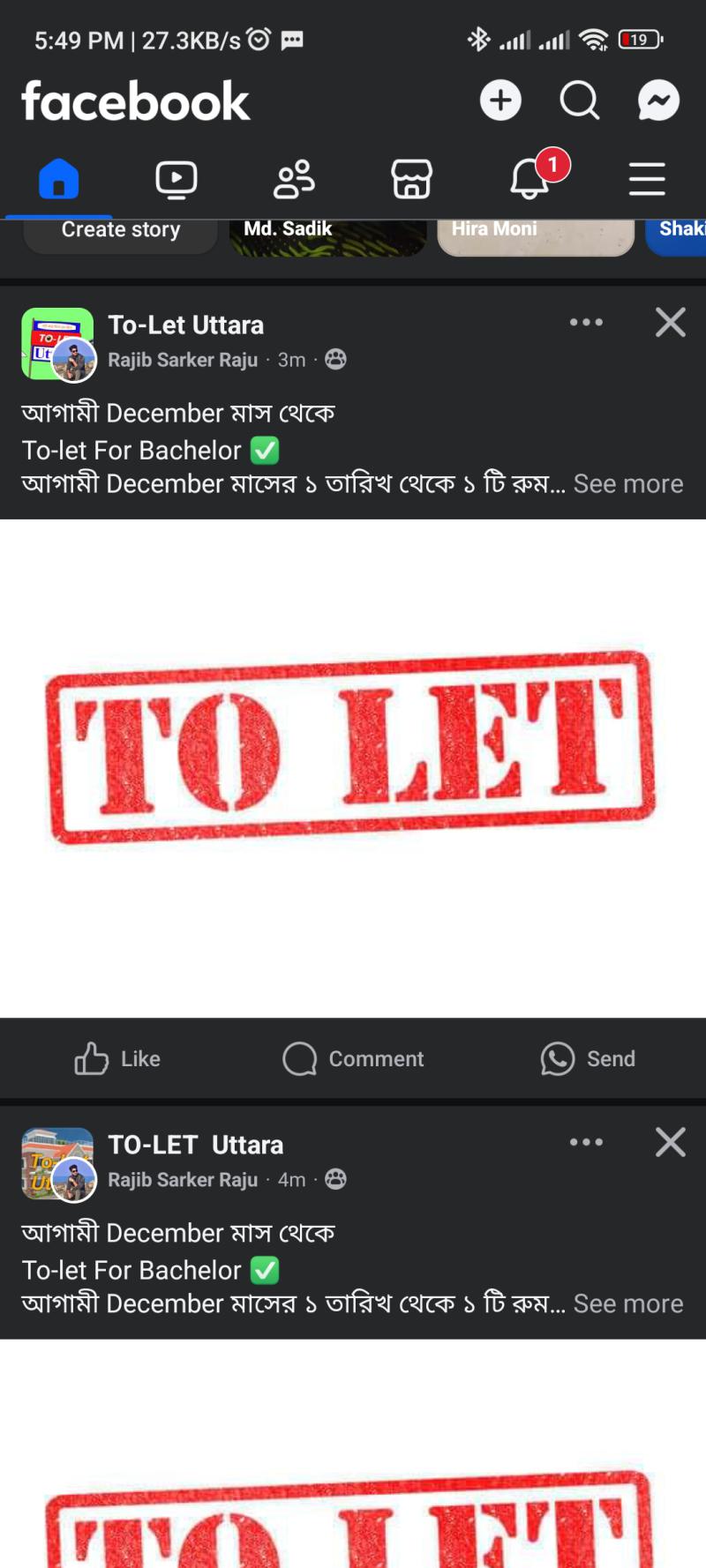
Task: Open the hamburger menu tab
Action: point(647,179)
